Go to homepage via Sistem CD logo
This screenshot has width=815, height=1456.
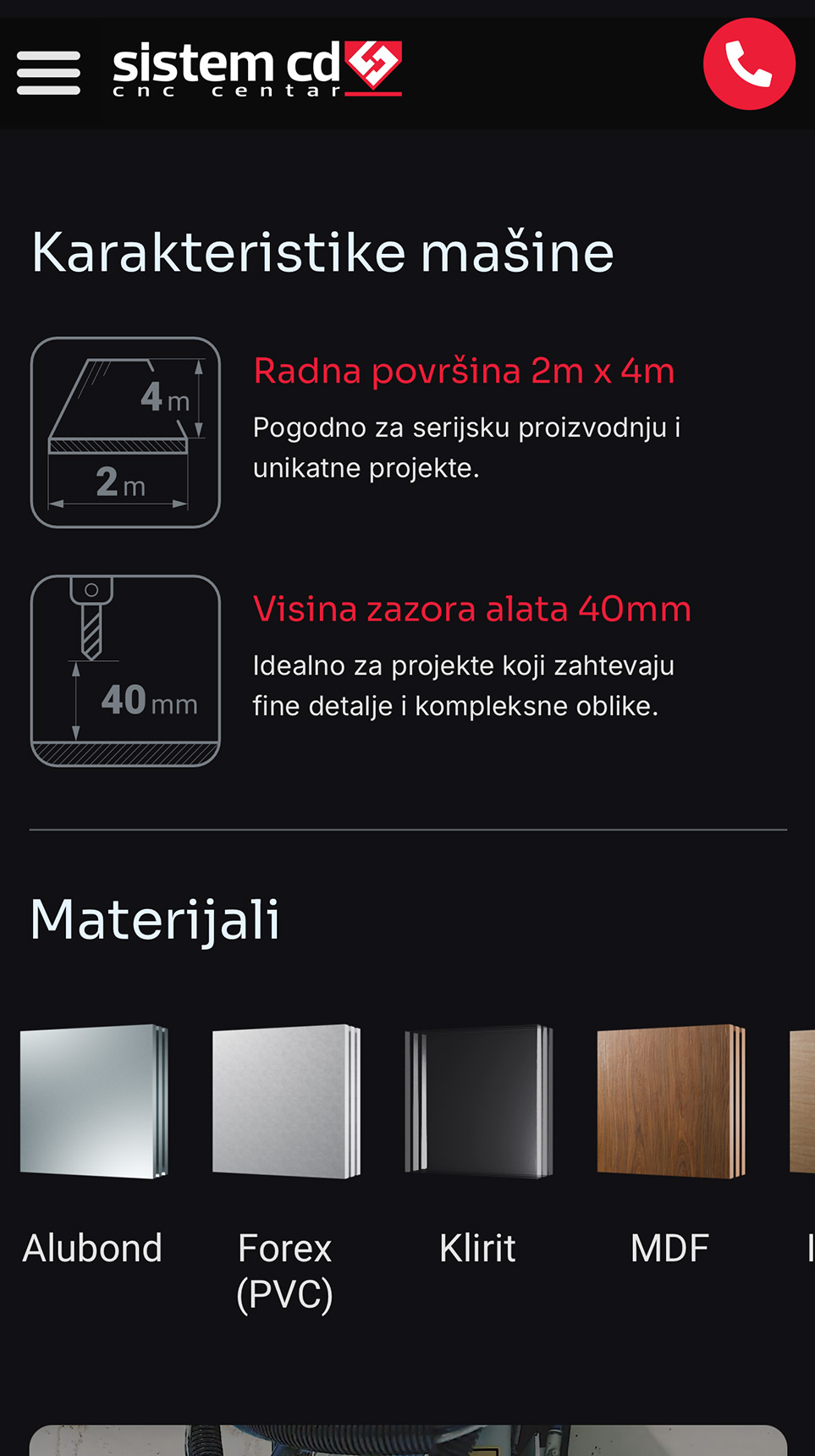[256, 69]
